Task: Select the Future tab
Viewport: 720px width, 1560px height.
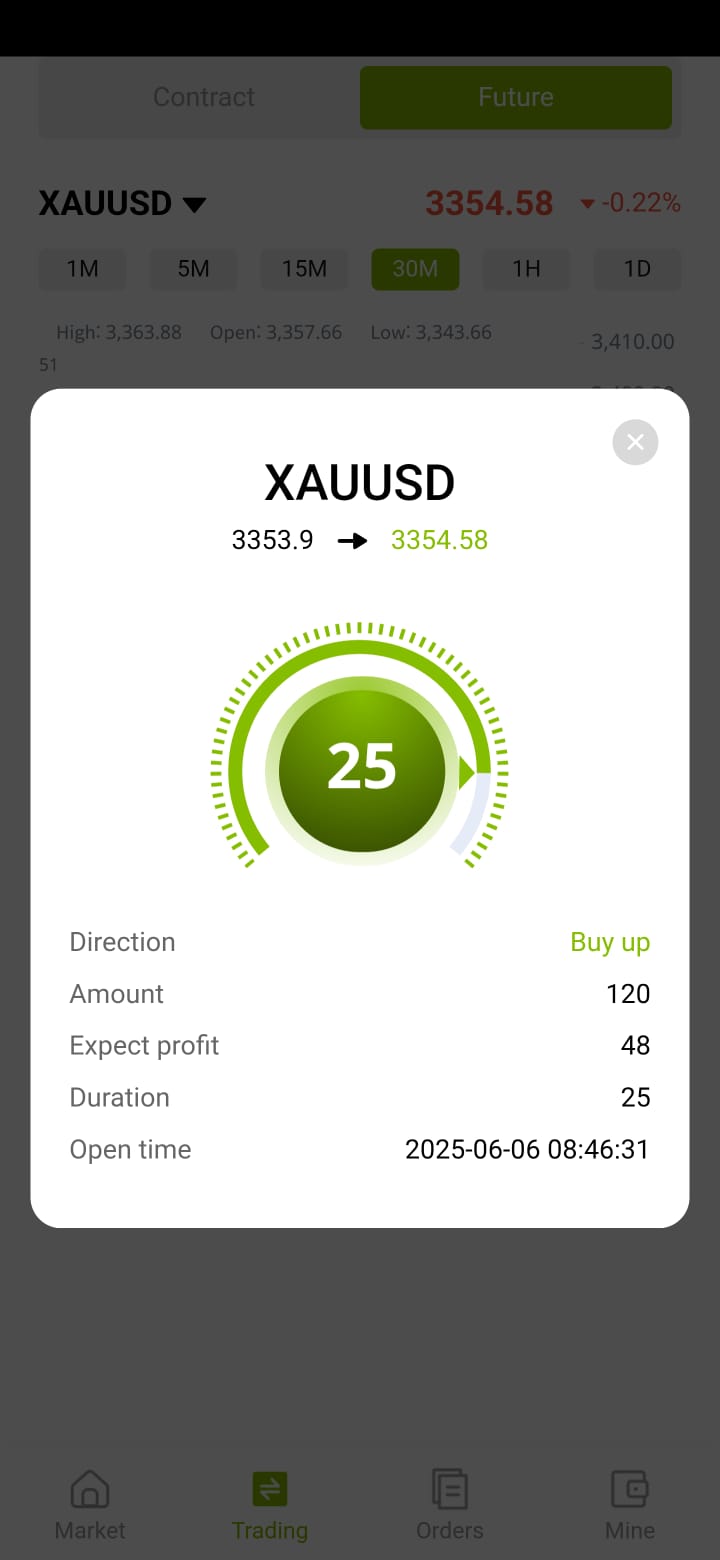Action: coord(516,97)
